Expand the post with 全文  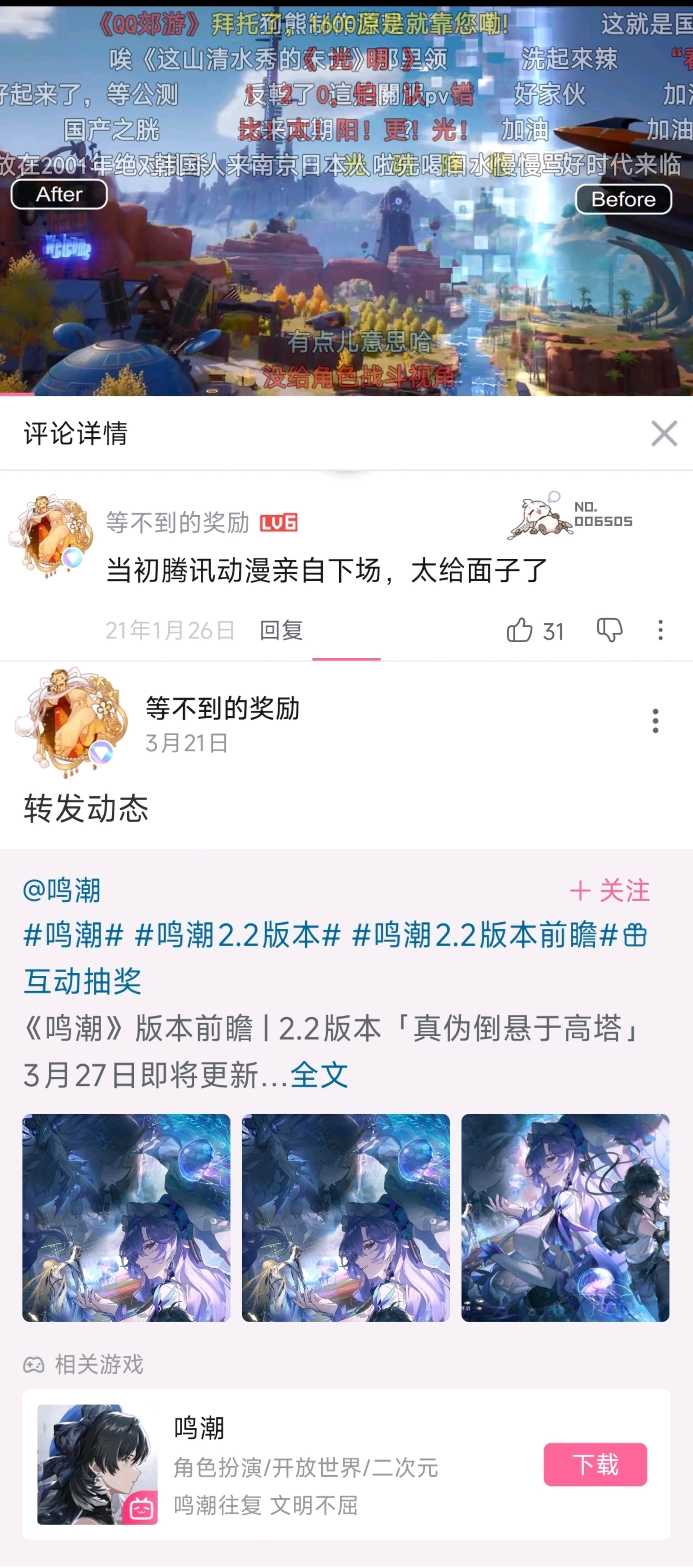319,1075
